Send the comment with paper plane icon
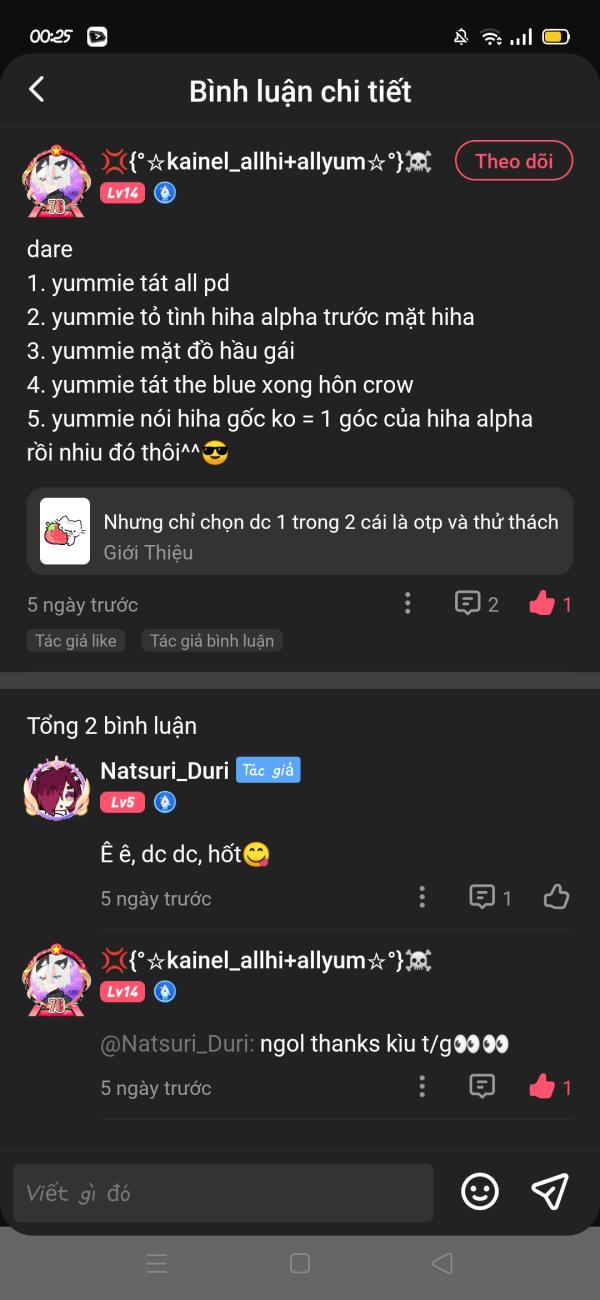Image resolution: width=600 pixels, height=1300 pixels. pyautogui.click(x=550, y=1191)
